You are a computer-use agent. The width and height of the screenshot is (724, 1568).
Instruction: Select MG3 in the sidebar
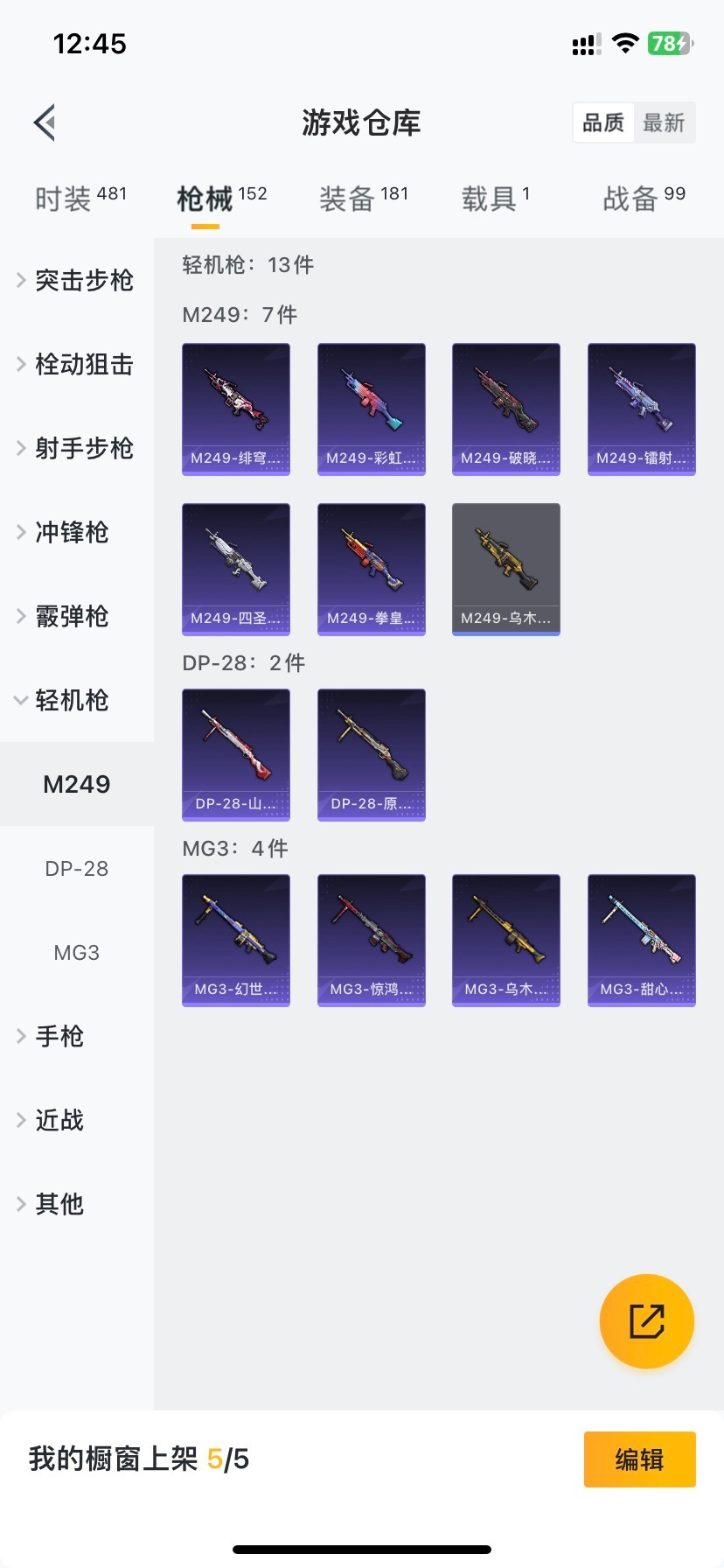77,953
